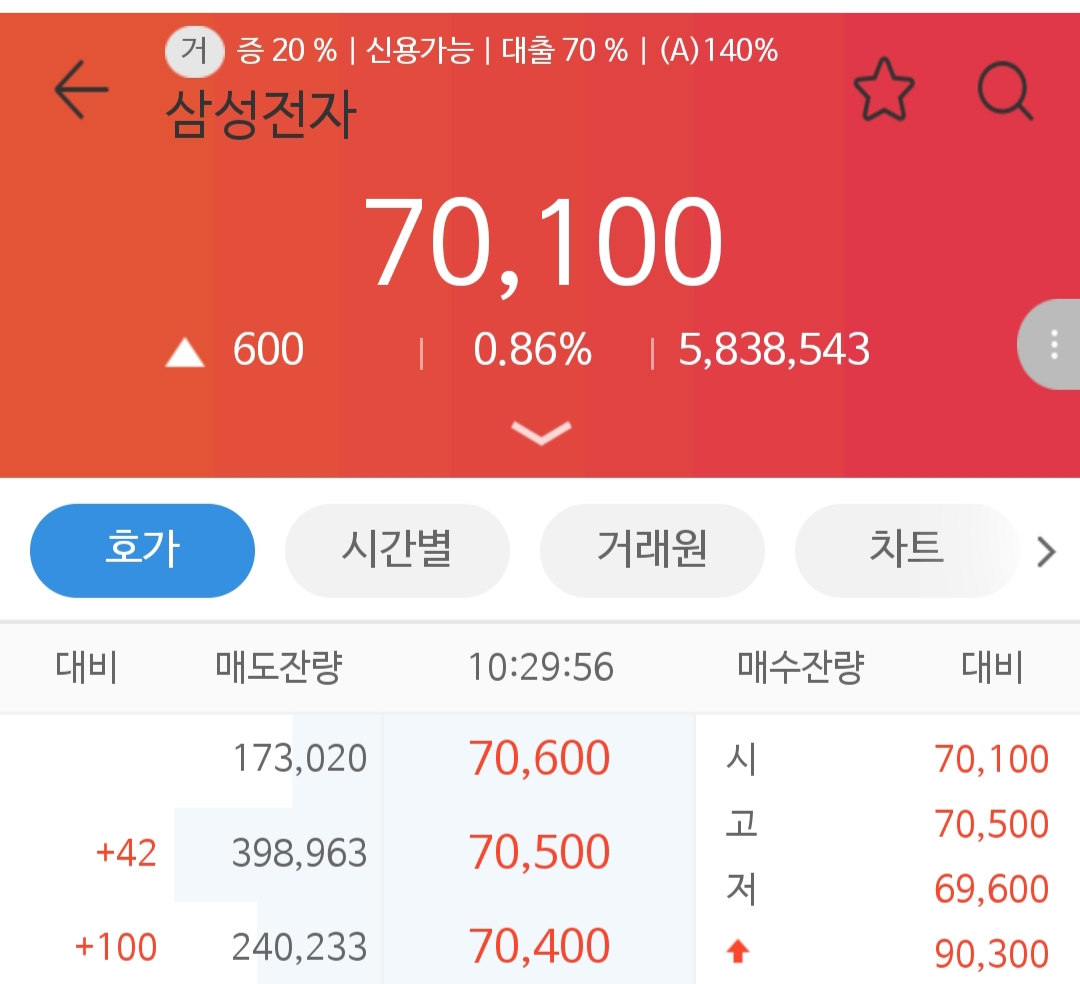Select the 70,600 ask price row
The height and width of the screenshot is (984, 1080).
click(539, 759)
